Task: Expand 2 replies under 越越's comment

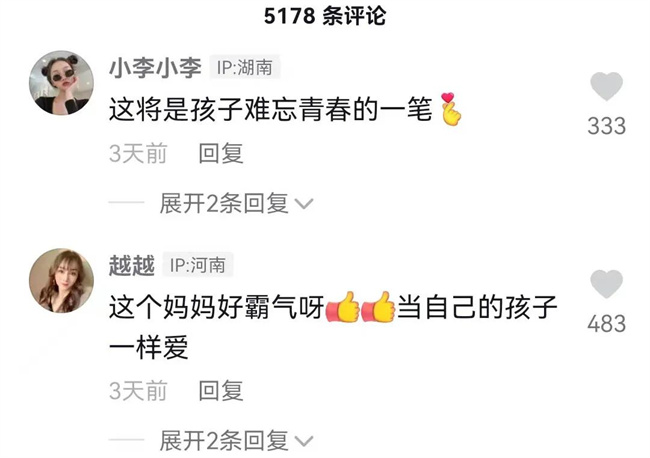Action: pos(236,440)
